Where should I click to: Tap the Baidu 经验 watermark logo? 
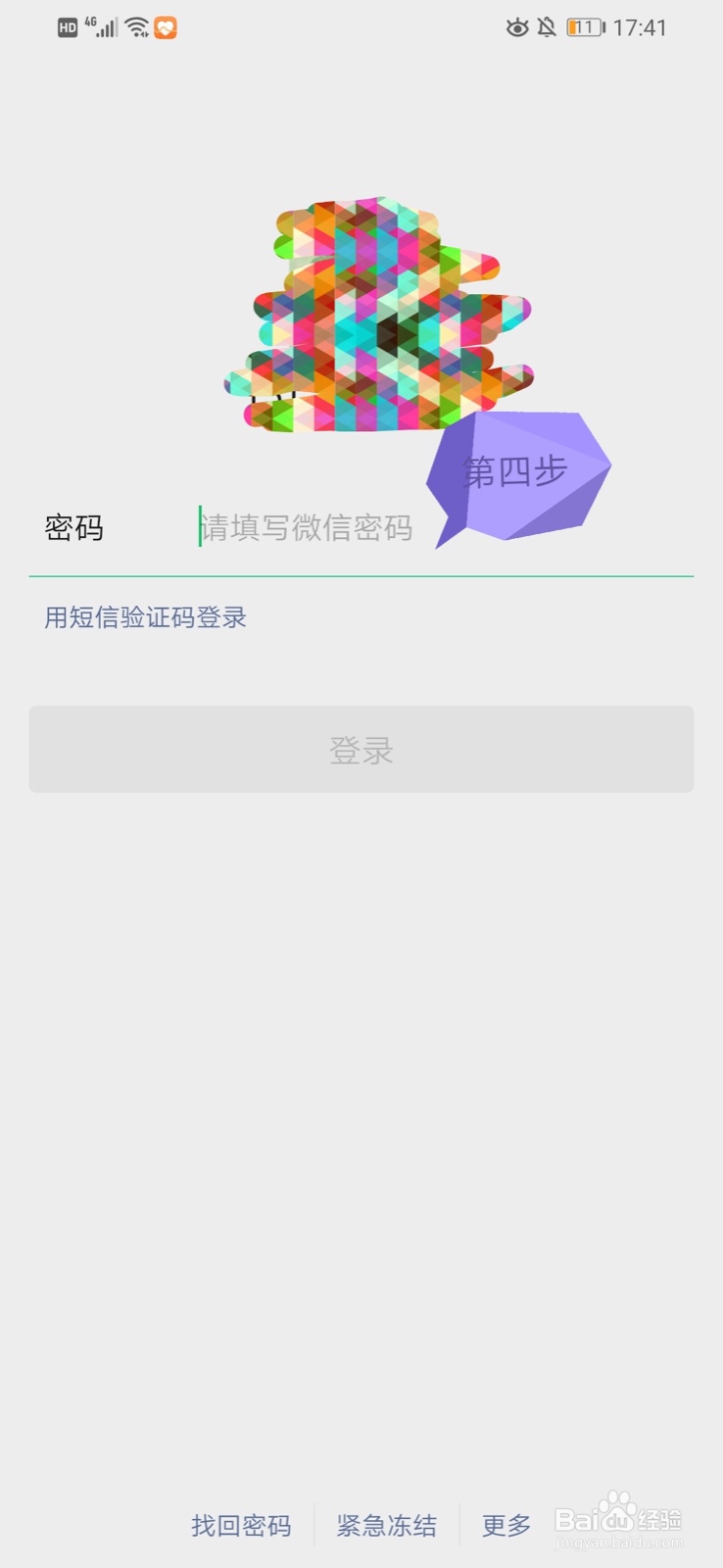point(619,1521)
